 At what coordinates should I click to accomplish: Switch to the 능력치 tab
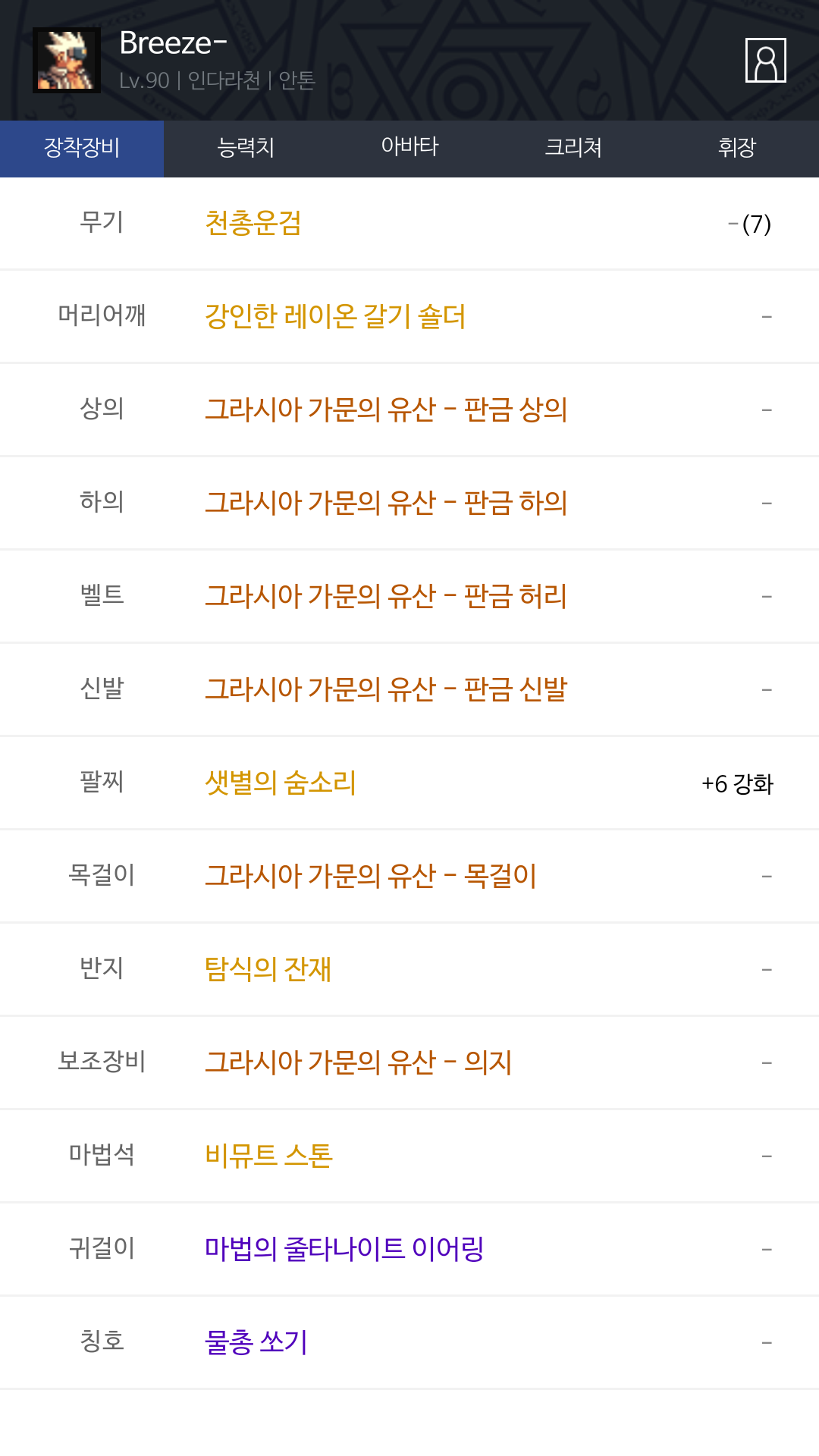click(x=246, y=149)
